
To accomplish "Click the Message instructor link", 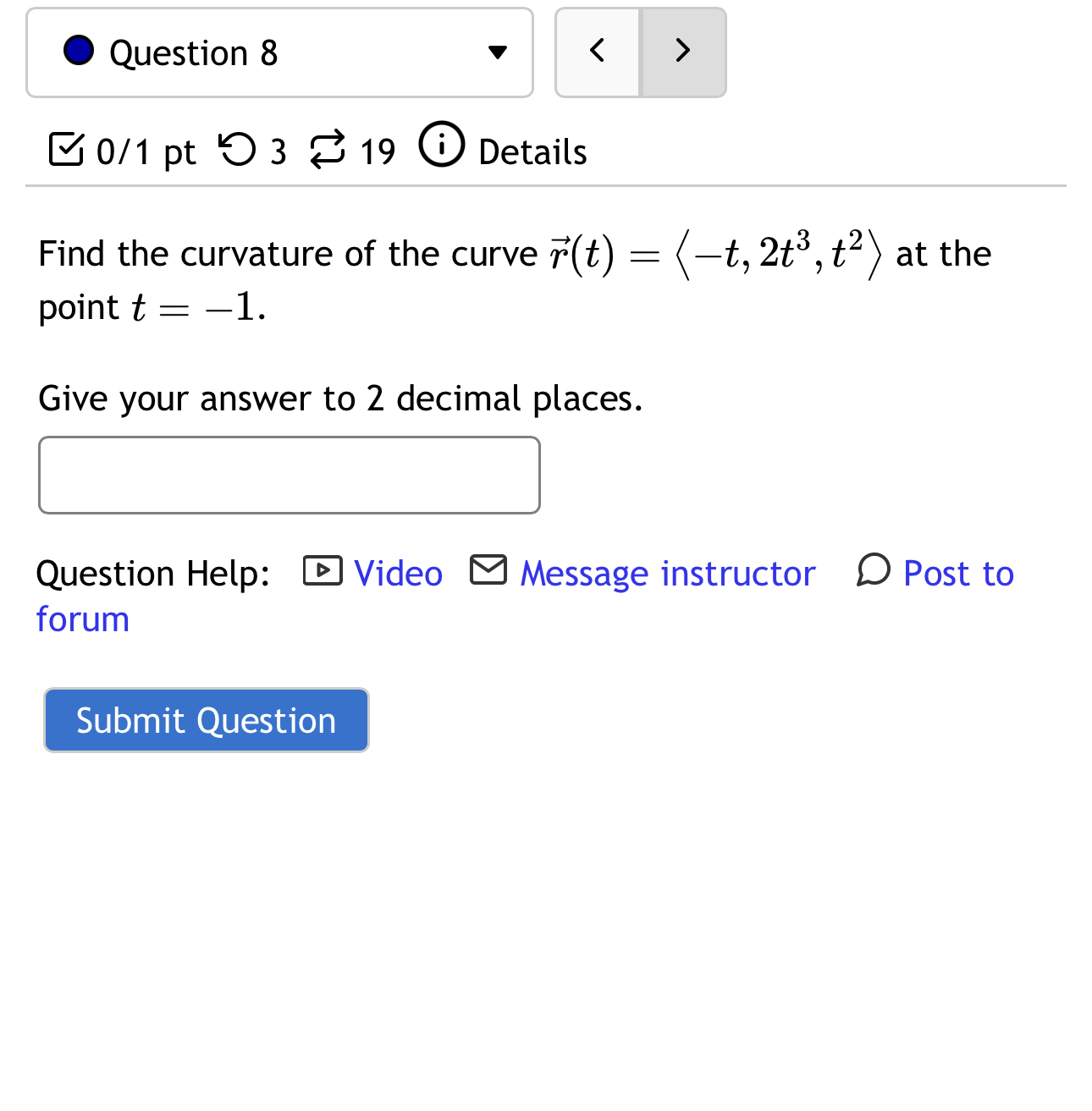I will click(x=667, y=573).
